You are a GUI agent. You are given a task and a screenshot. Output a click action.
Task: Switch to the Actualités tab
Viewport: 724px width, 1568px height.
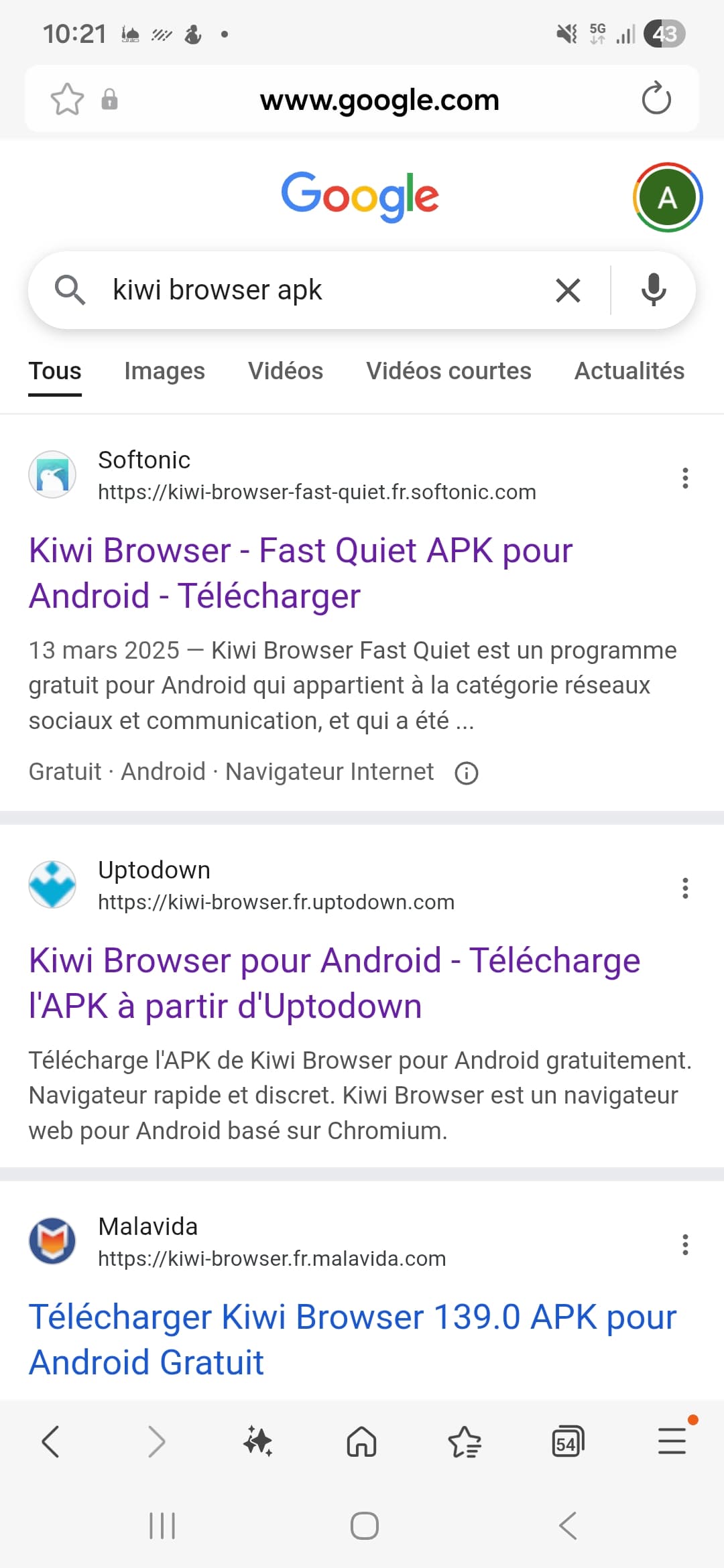tap(629, 371)
